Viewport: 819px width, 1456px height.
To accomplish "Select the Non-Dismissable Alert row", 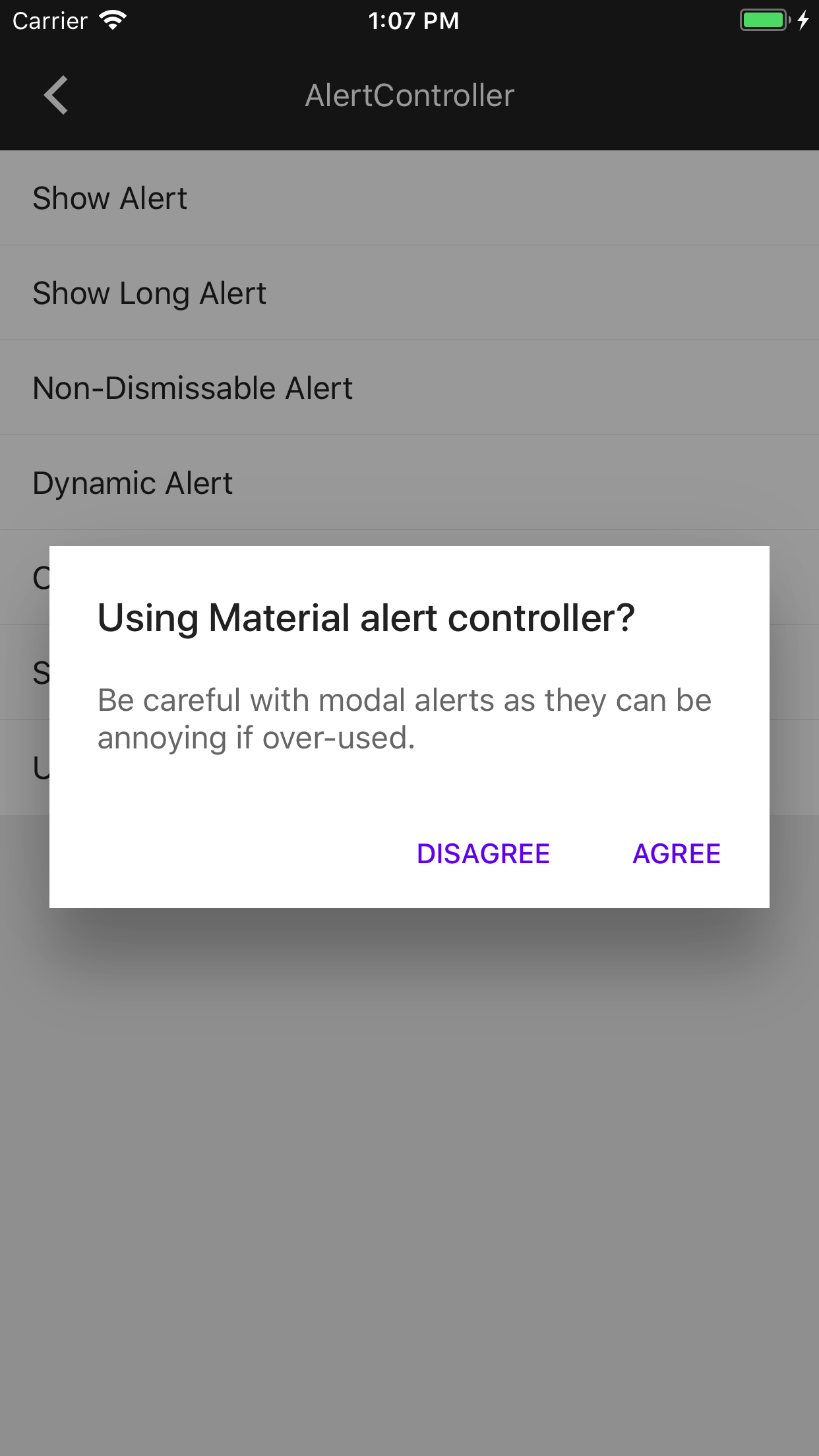I will coord(409,388).
